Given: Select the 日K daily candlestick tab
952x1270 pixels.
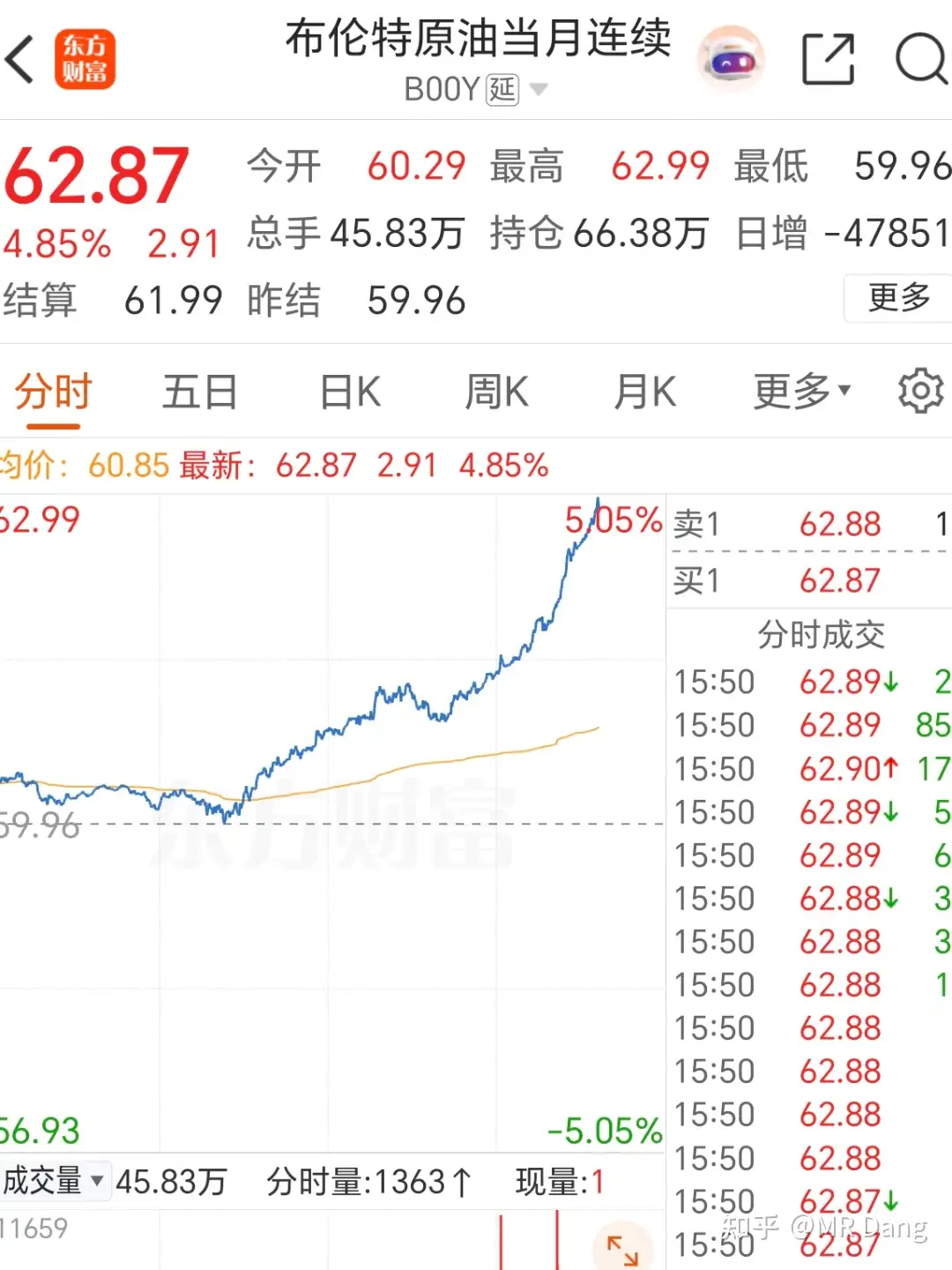Looking at the screenshot, I should pos(349,391).
